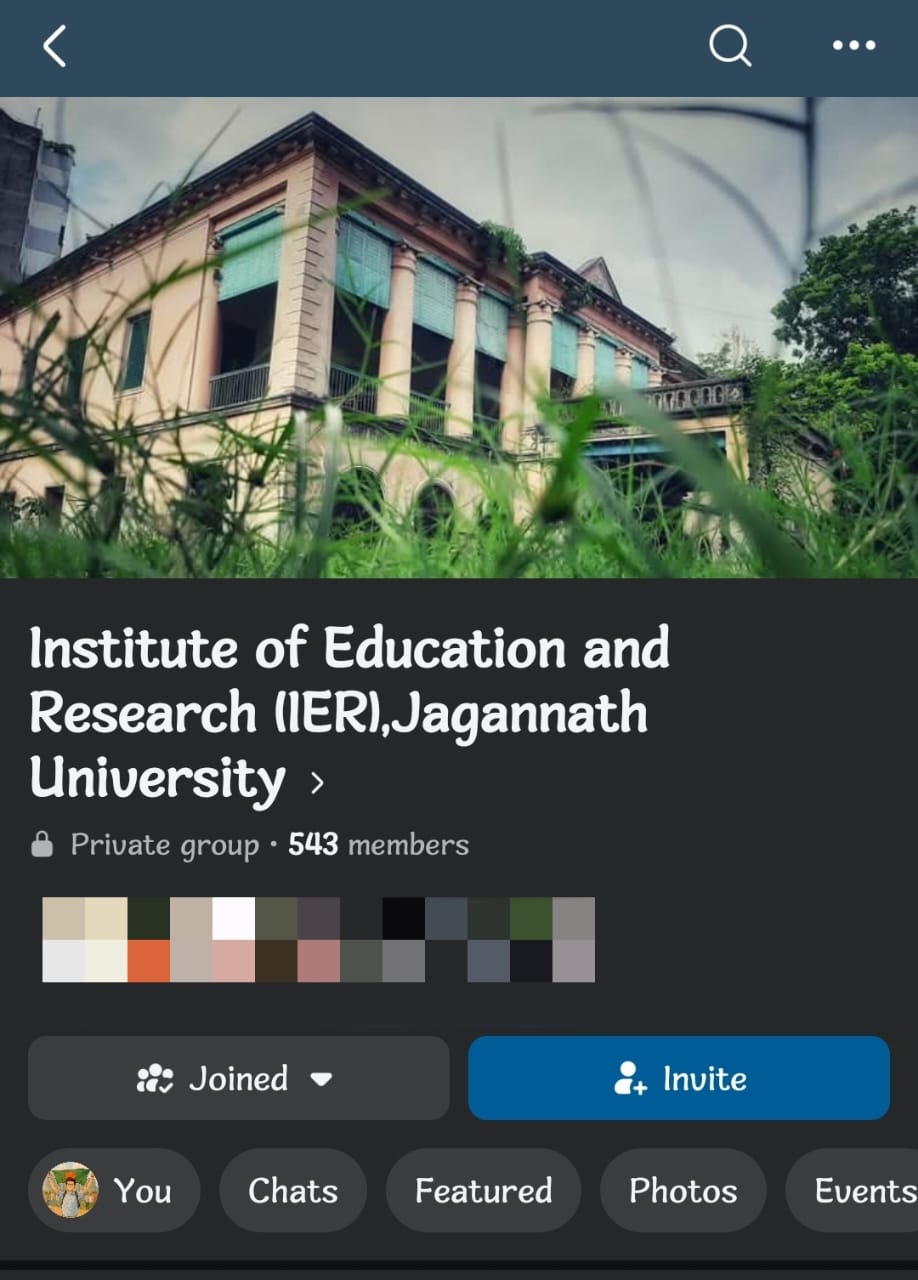Screen dimensions: 918x1280
Task: Open the member avatars list
Action: pos(318,939)
